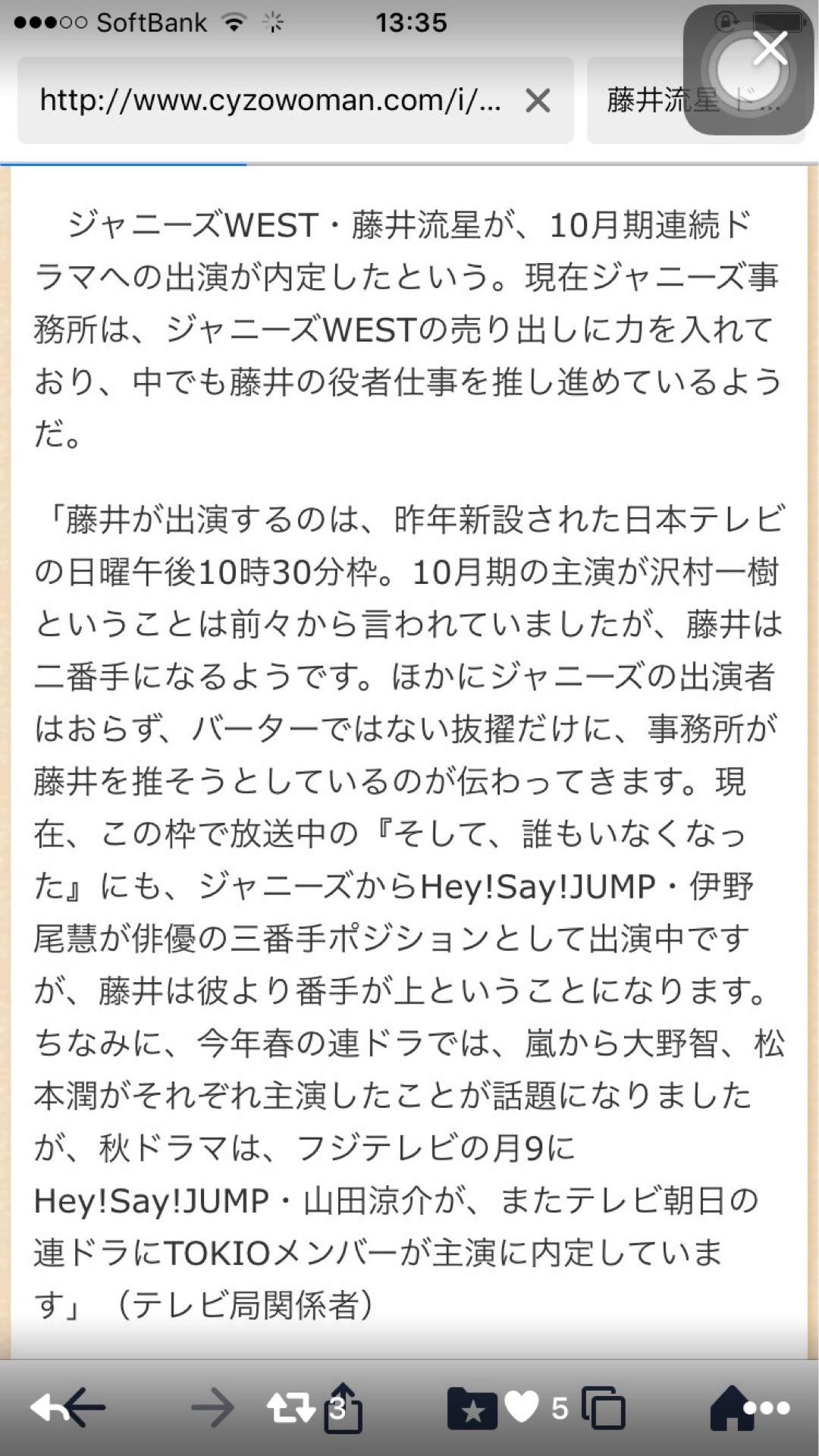Return home via the home icon

click(x=726, y=1408)
